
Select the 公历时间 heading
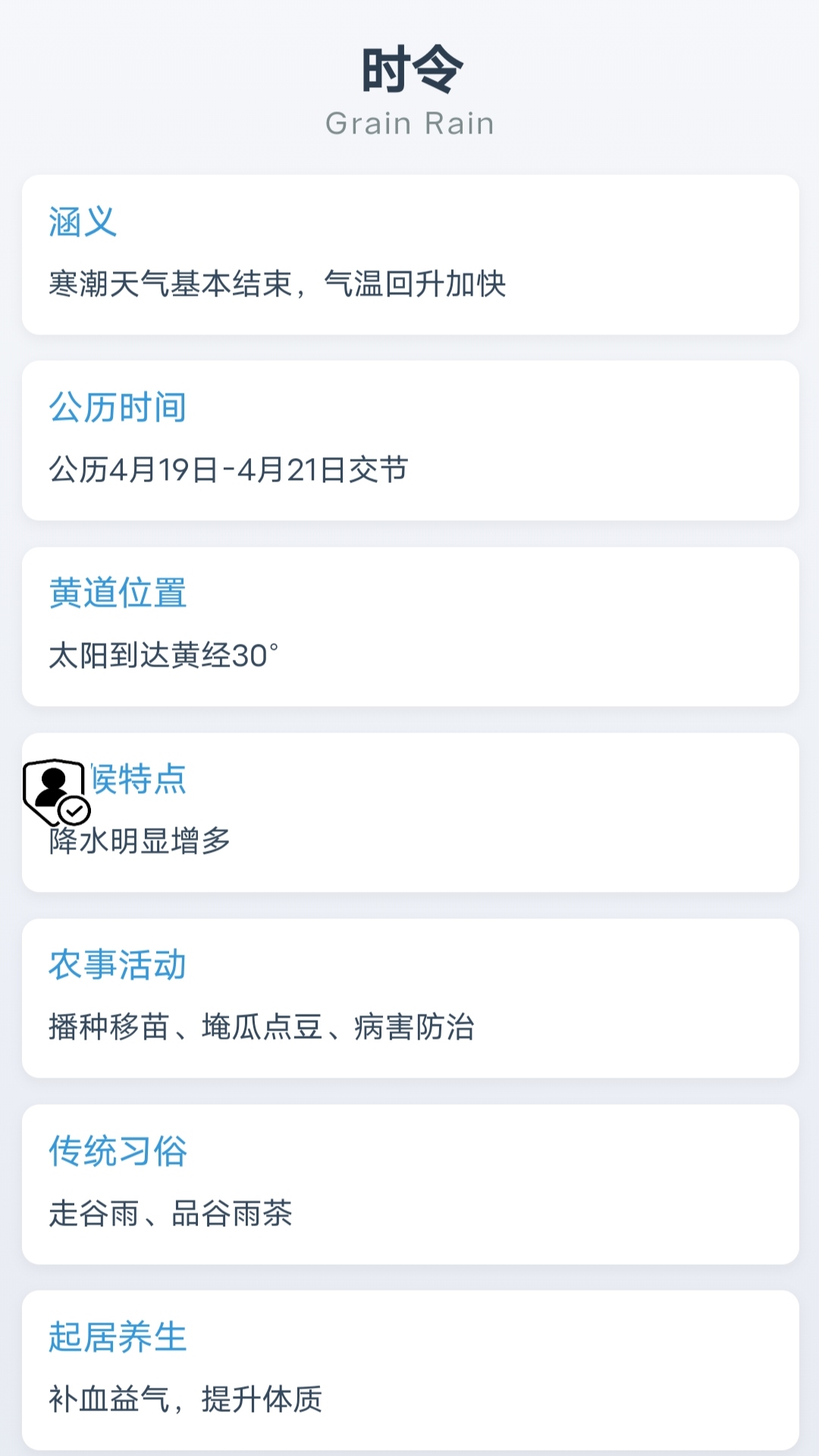pos(118,407)
